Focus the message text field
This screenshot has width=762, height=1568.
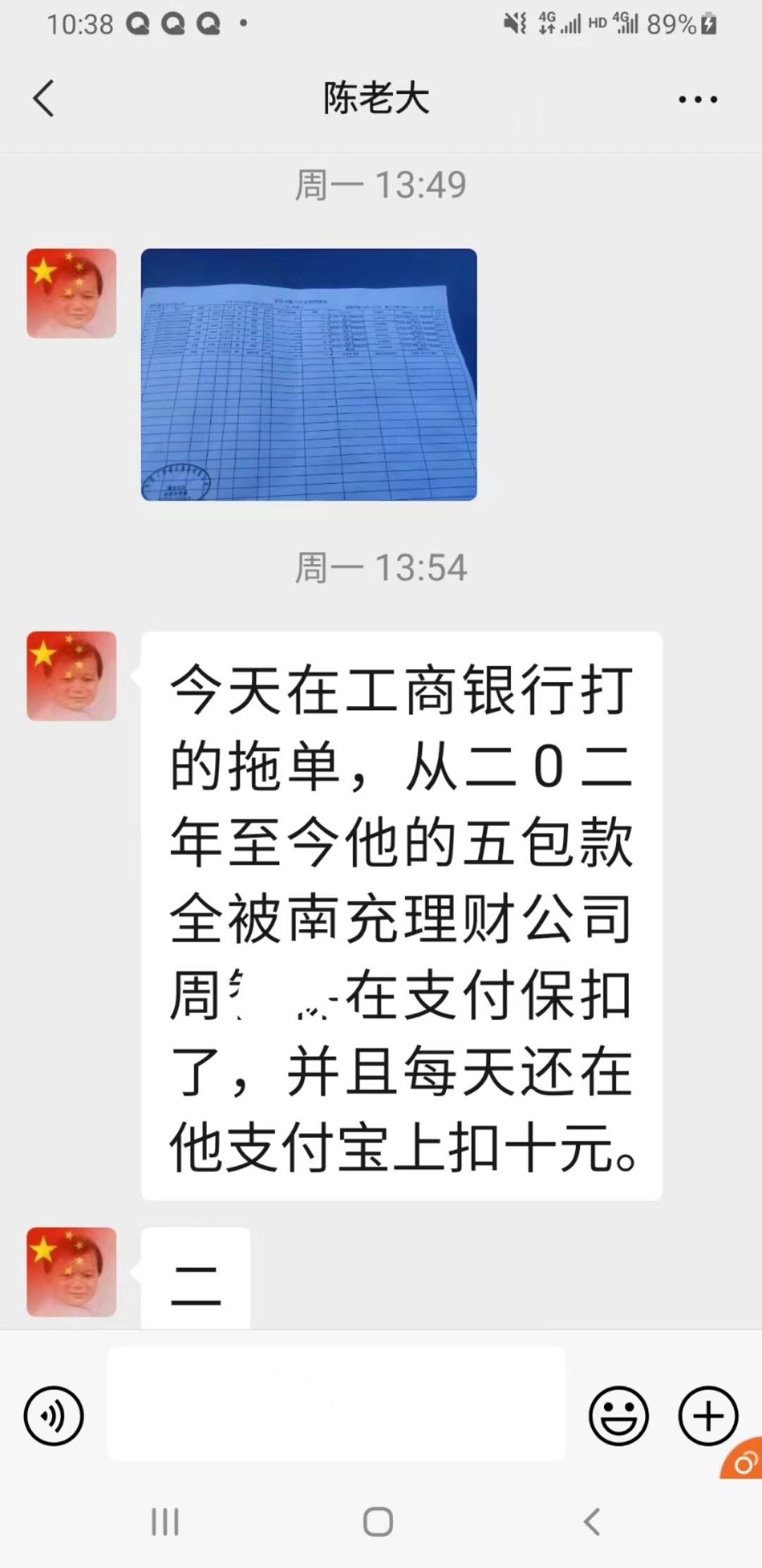[x=336, y=1403]
